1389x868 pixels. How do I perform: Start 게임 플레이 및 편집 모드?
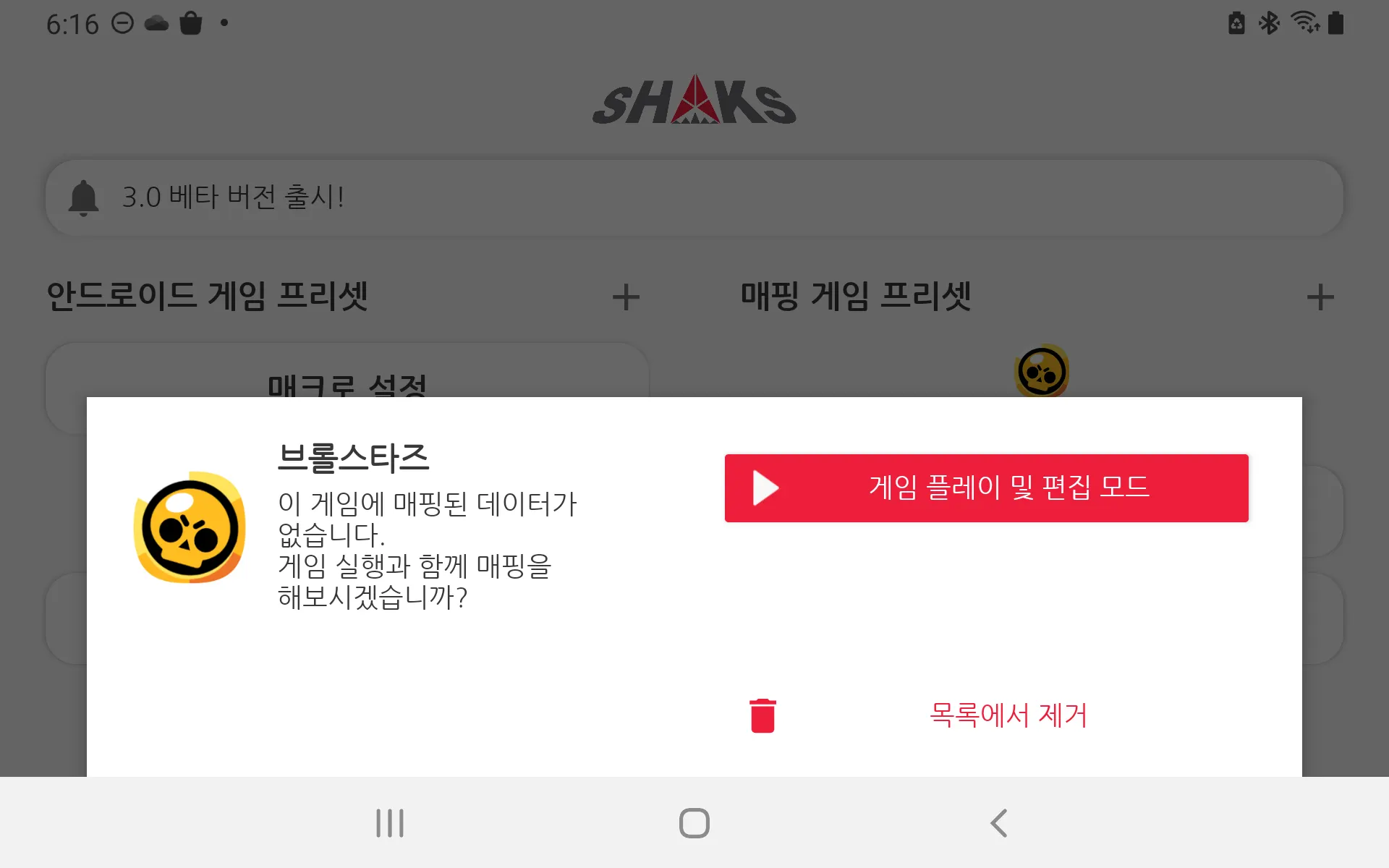coord(986,488)
